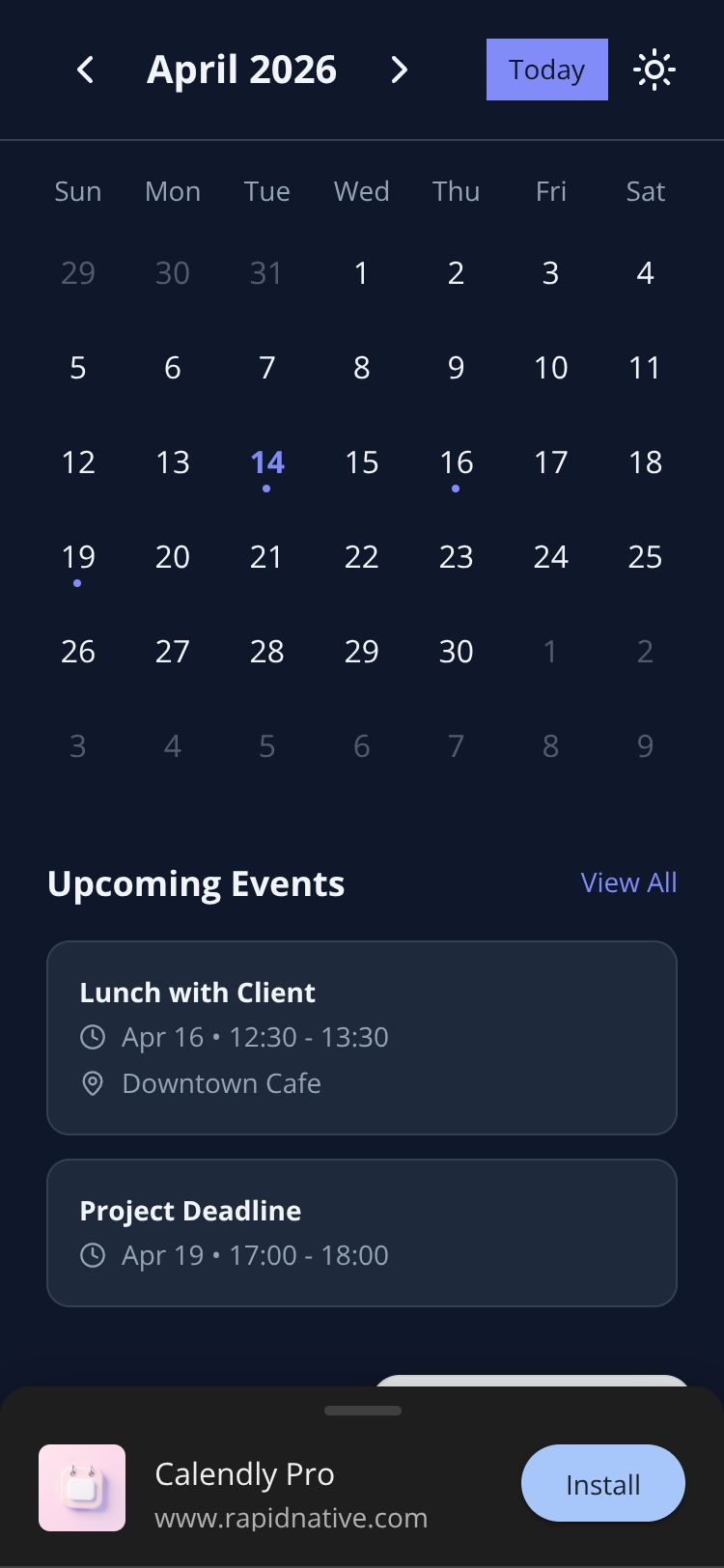Jump to Today
The image size is (724, 1568).
(546, 70)
